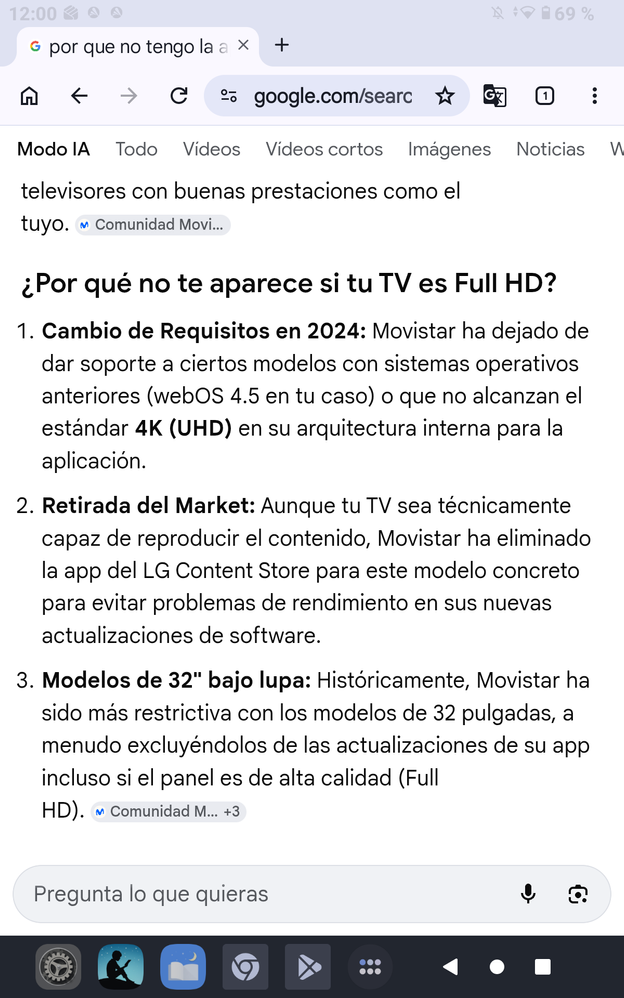Open the system recent apps button
The image size is (624, 998).
click(543, 967)
